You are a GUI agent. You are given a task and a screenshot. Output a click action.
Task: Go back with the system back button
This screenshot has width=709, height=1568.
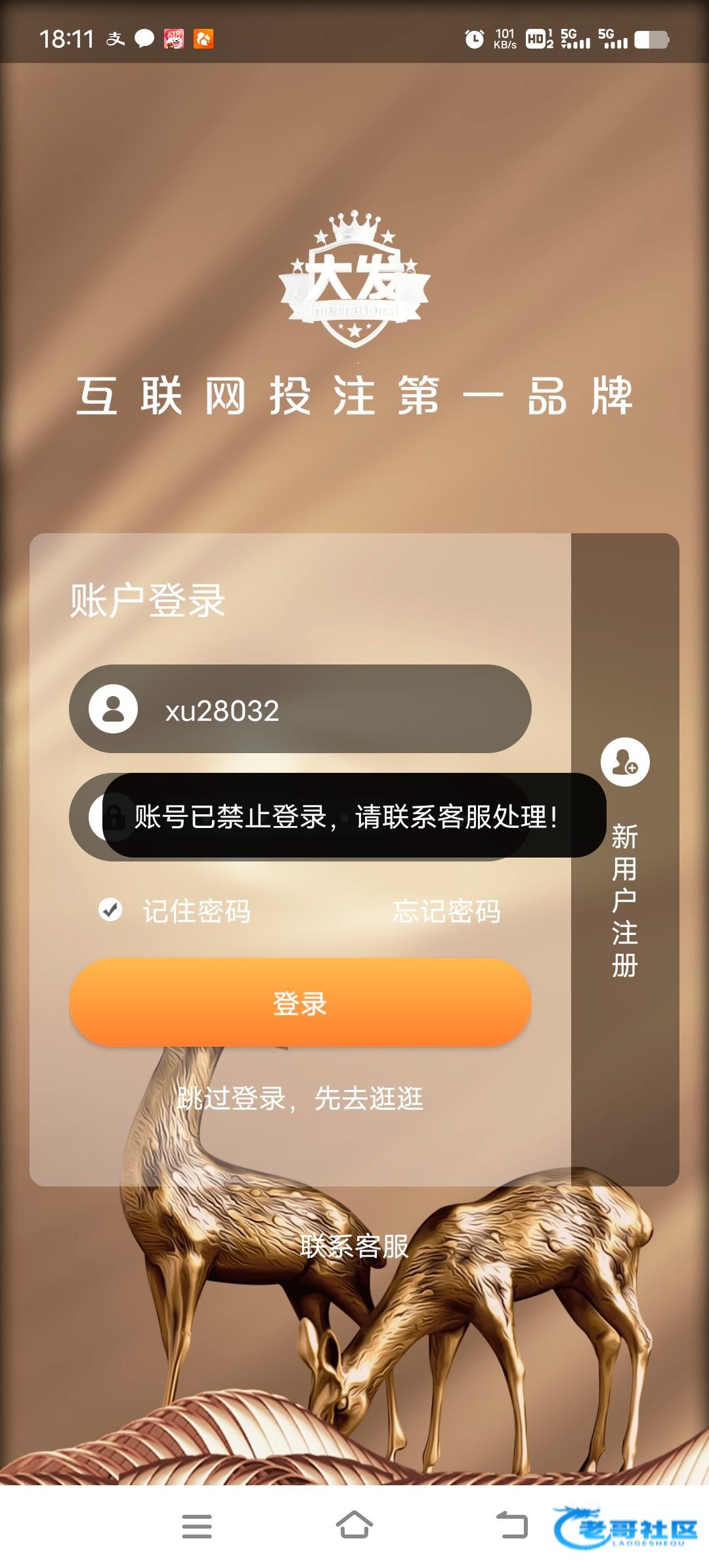tap(511, 1525)
